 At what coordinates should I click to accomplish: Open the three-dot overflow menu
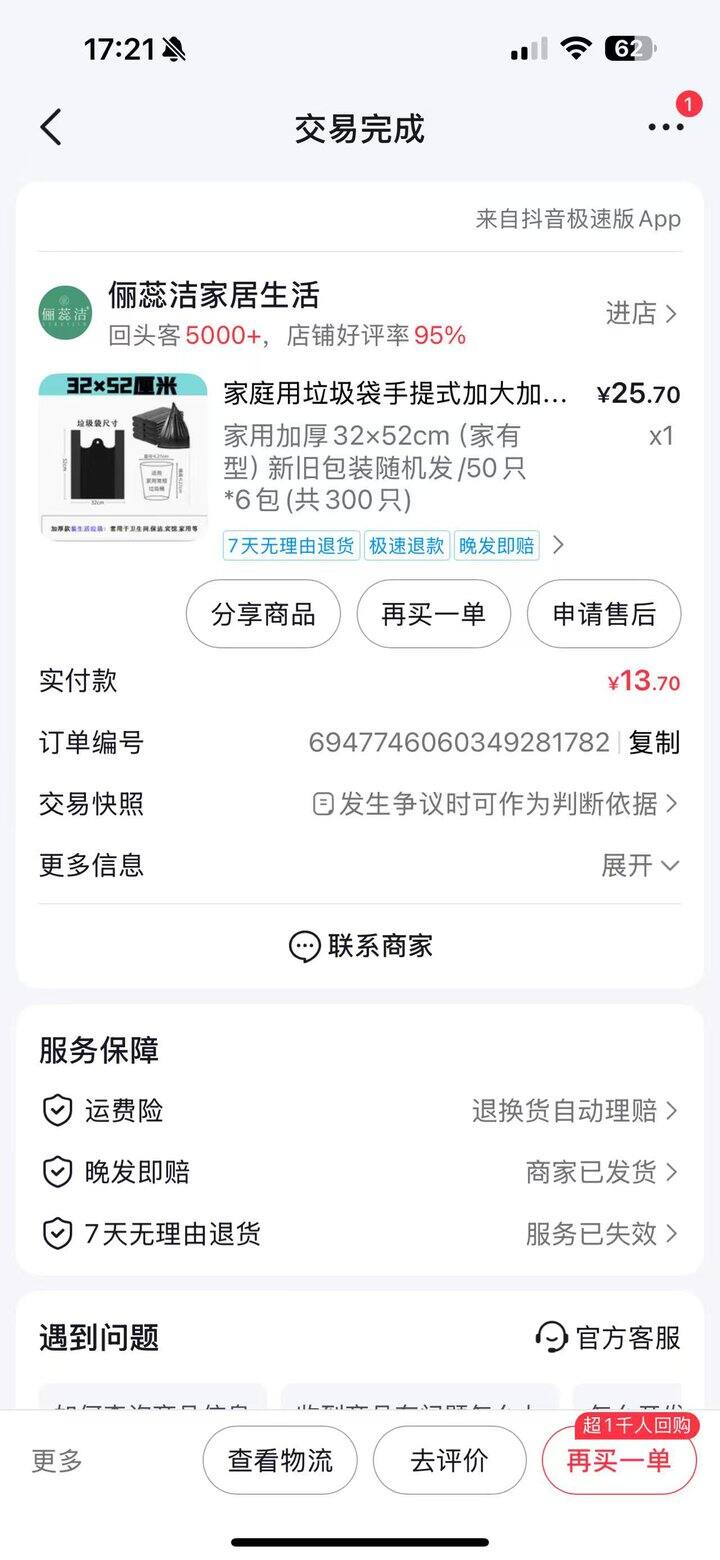pos(666,127)
